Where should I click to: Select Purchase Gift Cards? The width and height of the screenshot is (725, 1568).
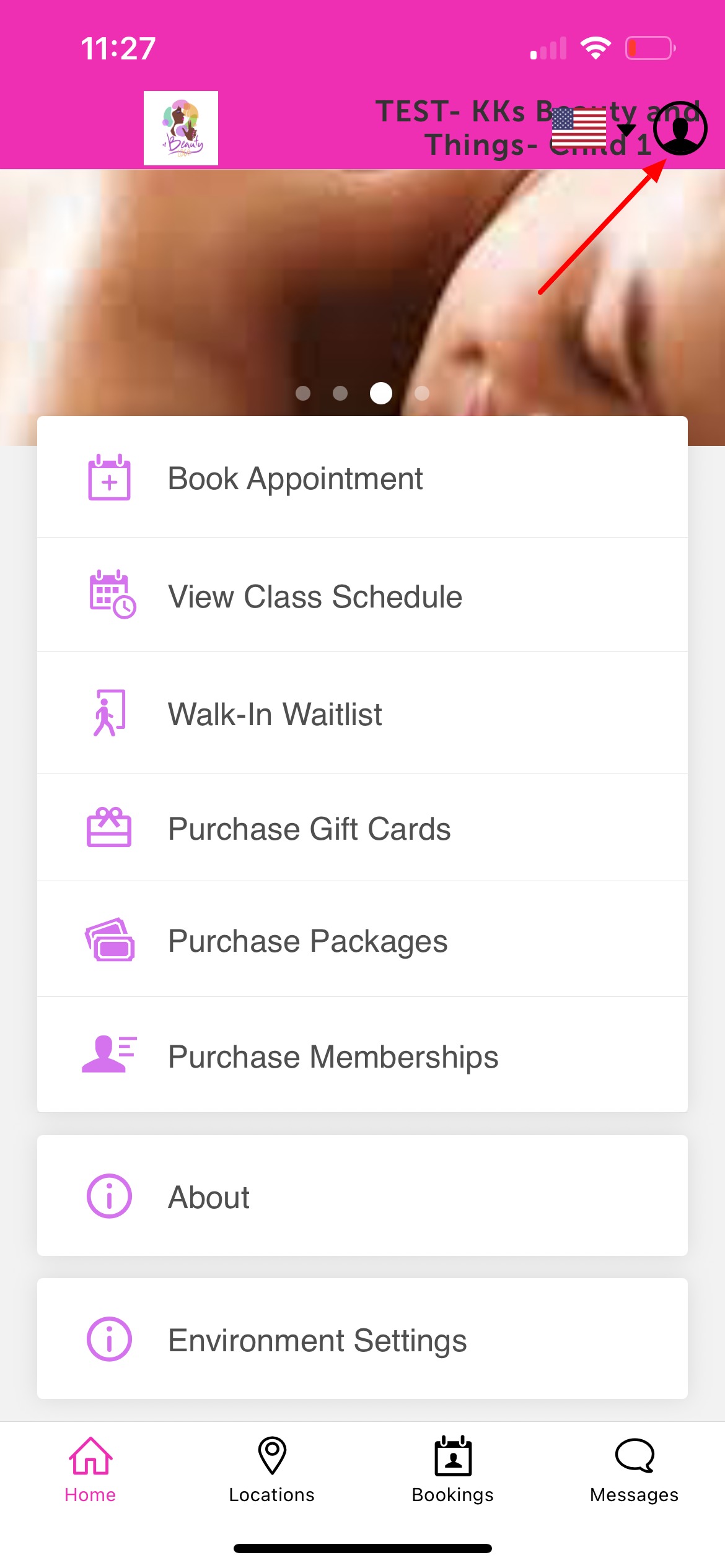362,829
